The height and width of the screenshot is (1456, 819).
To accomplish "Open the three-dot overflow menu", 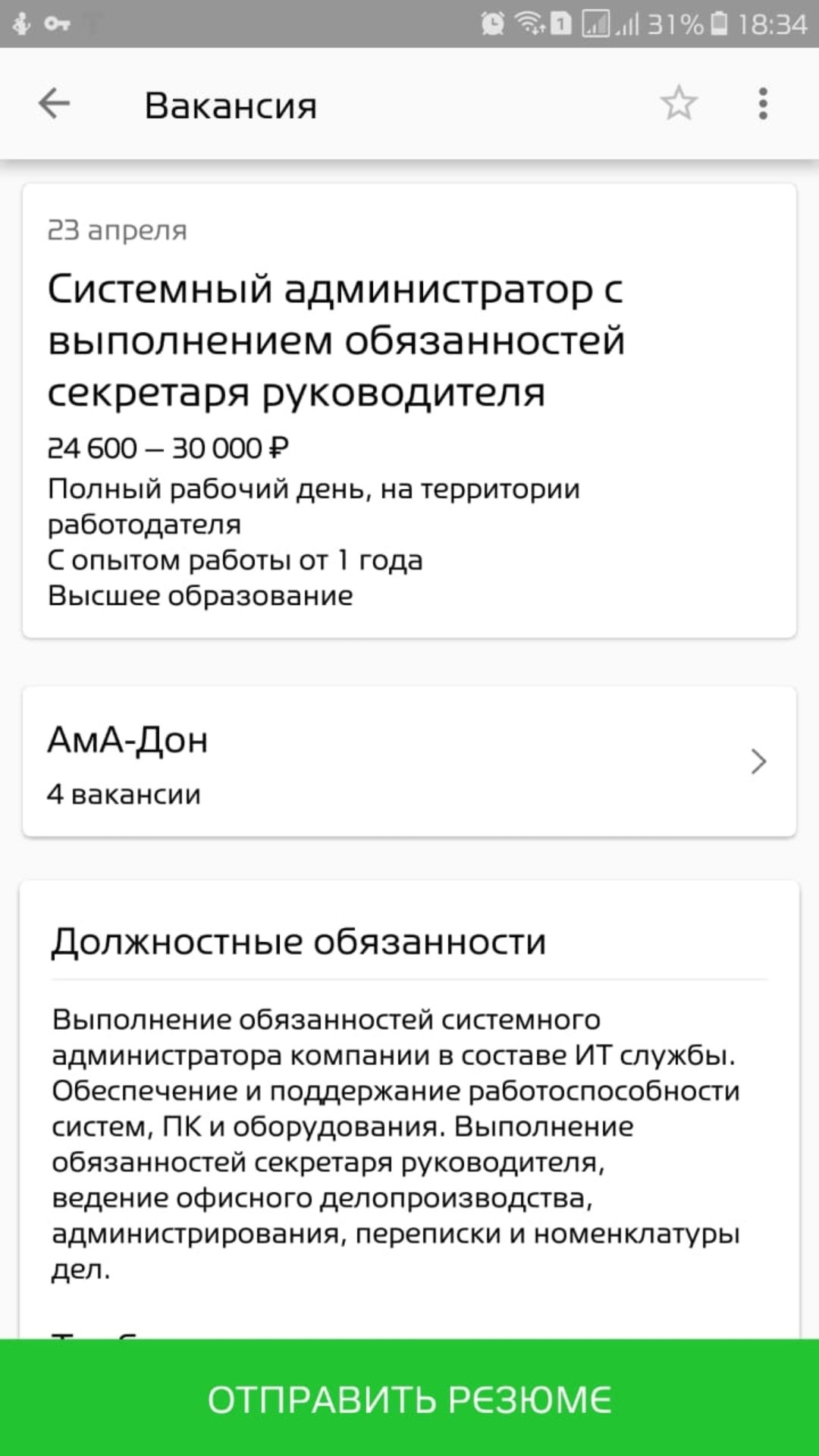I will pos(763,104).
